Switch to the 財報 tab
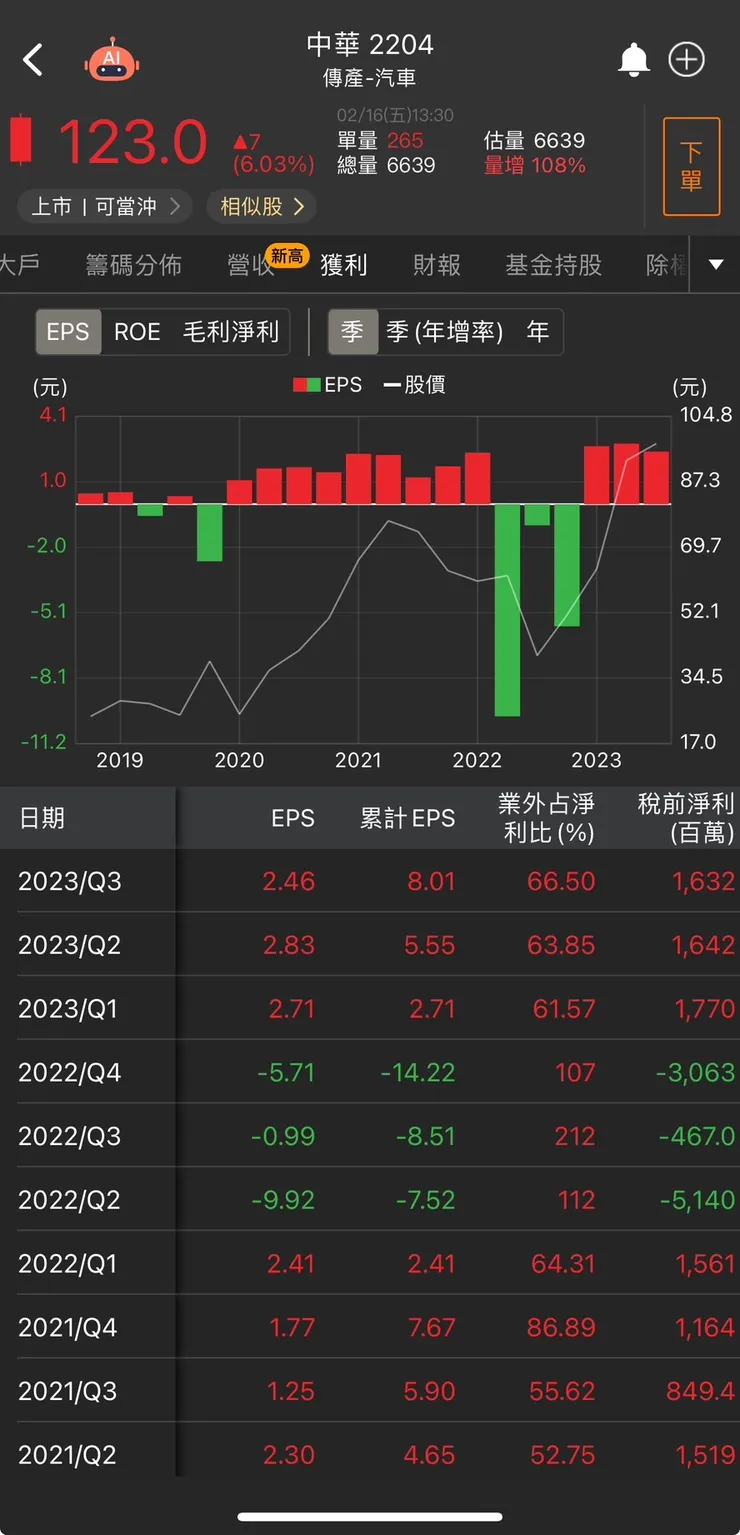740x1535 pixels. pos(437,265)
